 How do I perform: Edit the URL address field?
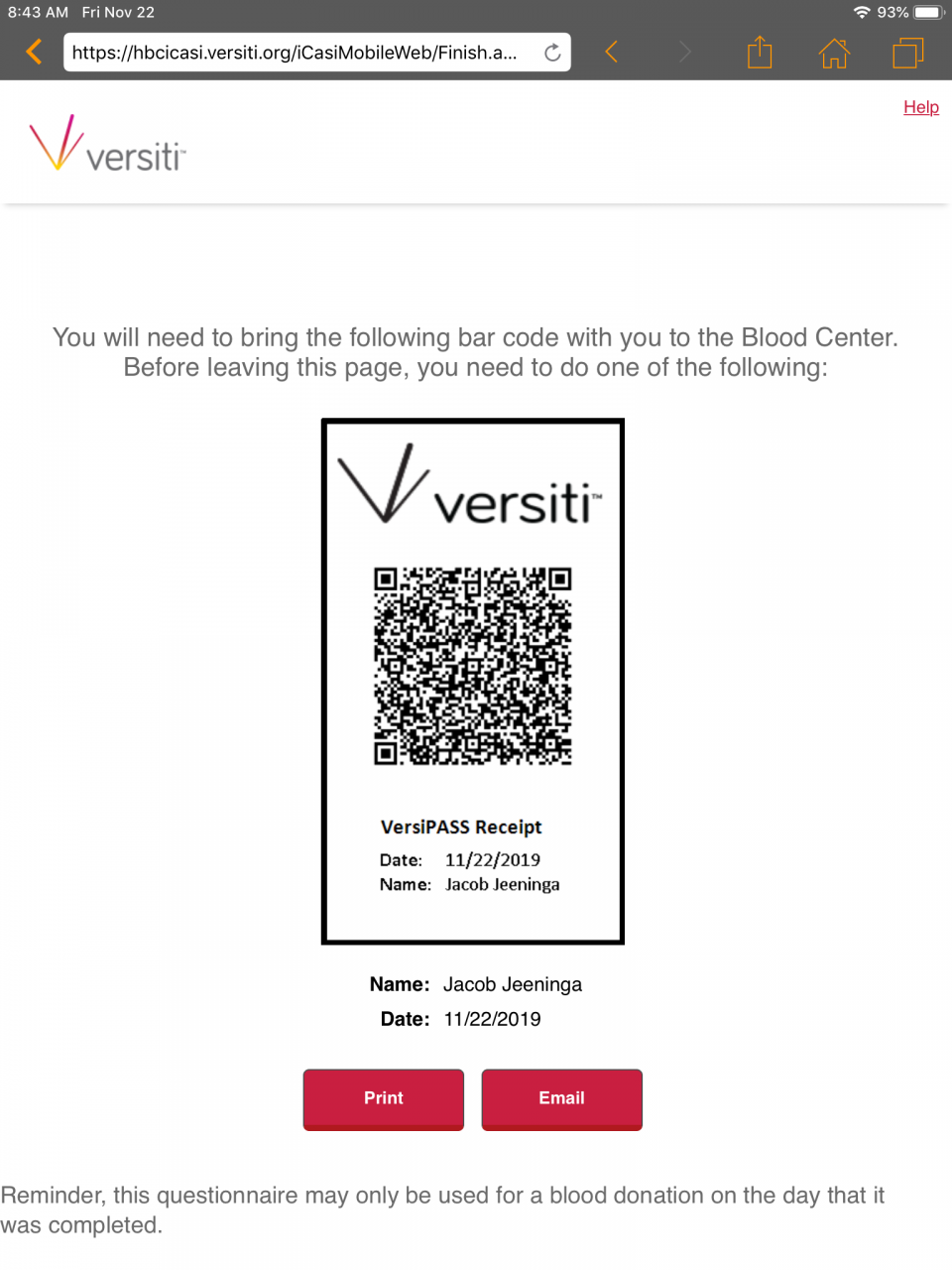point(296,53)
